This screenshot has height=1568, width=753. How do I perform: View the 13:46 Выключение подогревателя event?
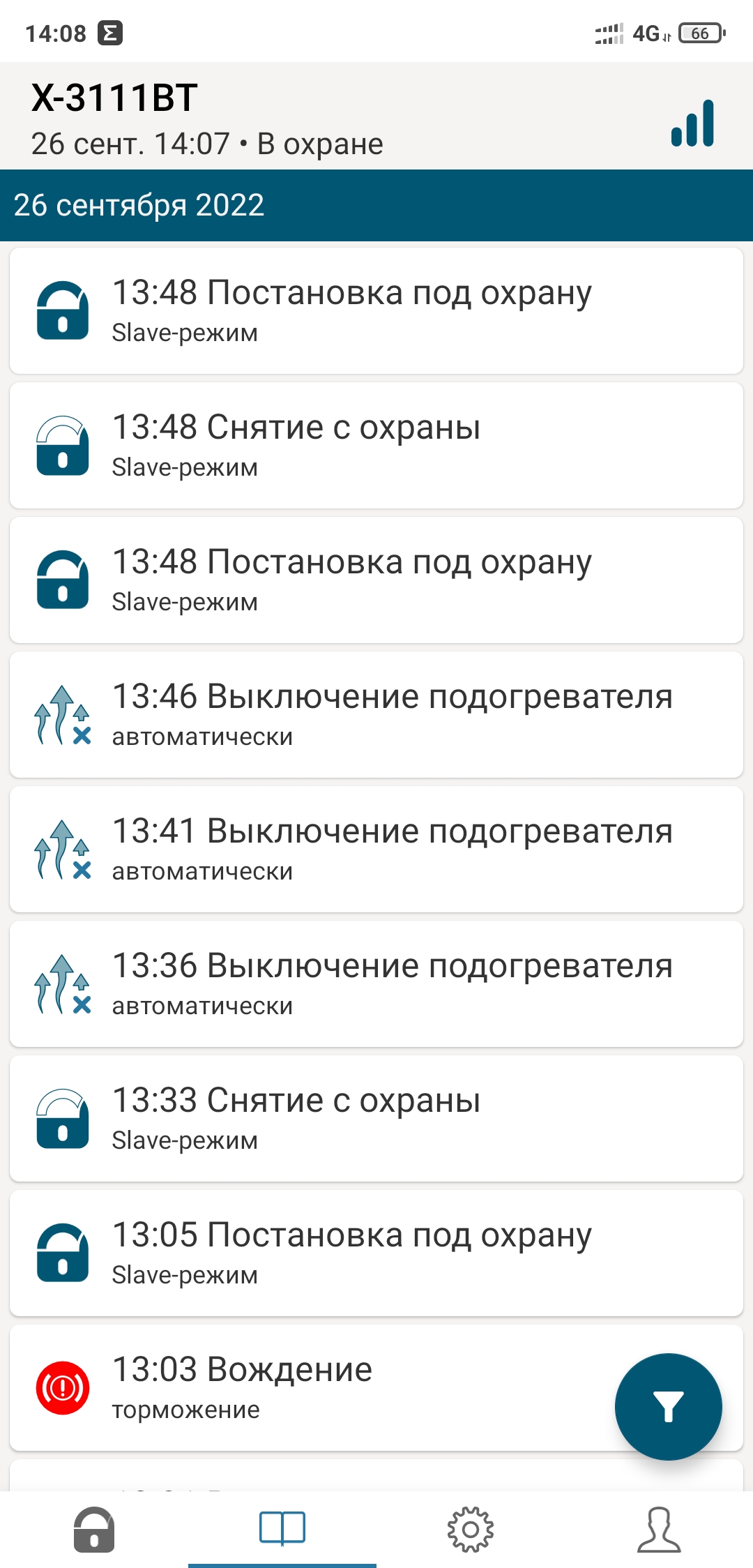(x=376, y=715)
